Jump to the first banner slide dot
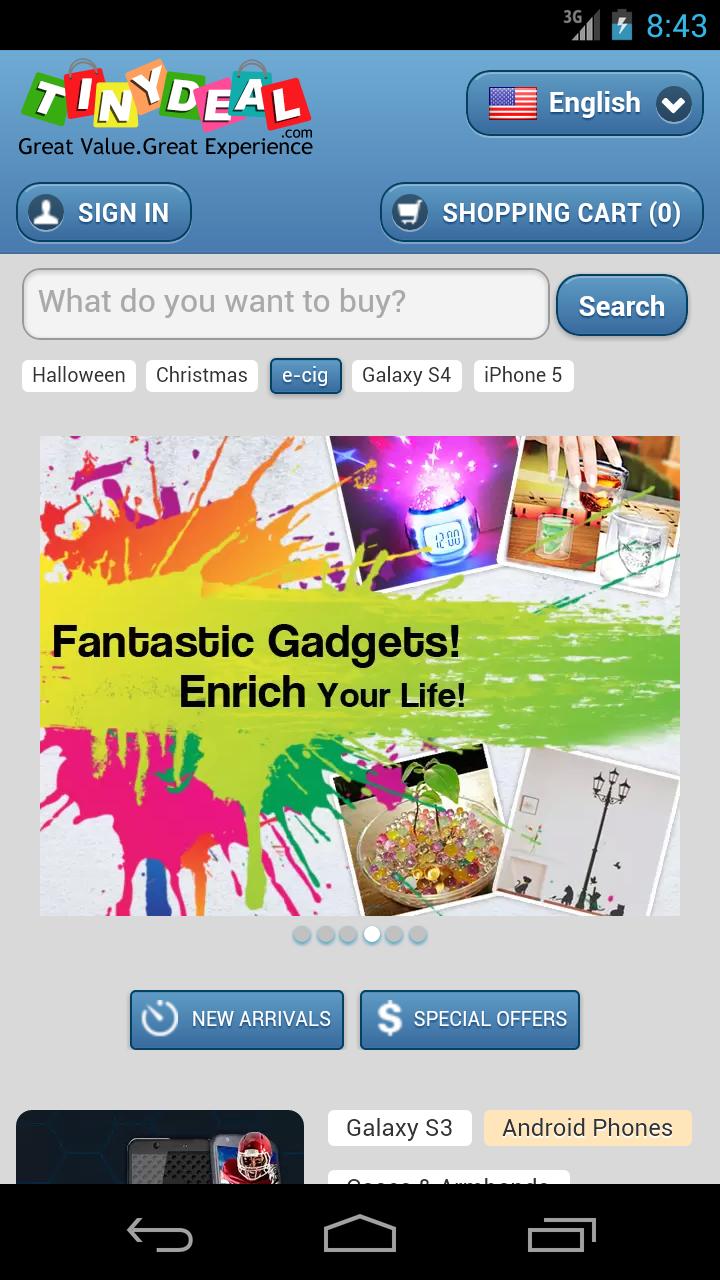This screenshot has height=1280, width=720. coord(302,934)
